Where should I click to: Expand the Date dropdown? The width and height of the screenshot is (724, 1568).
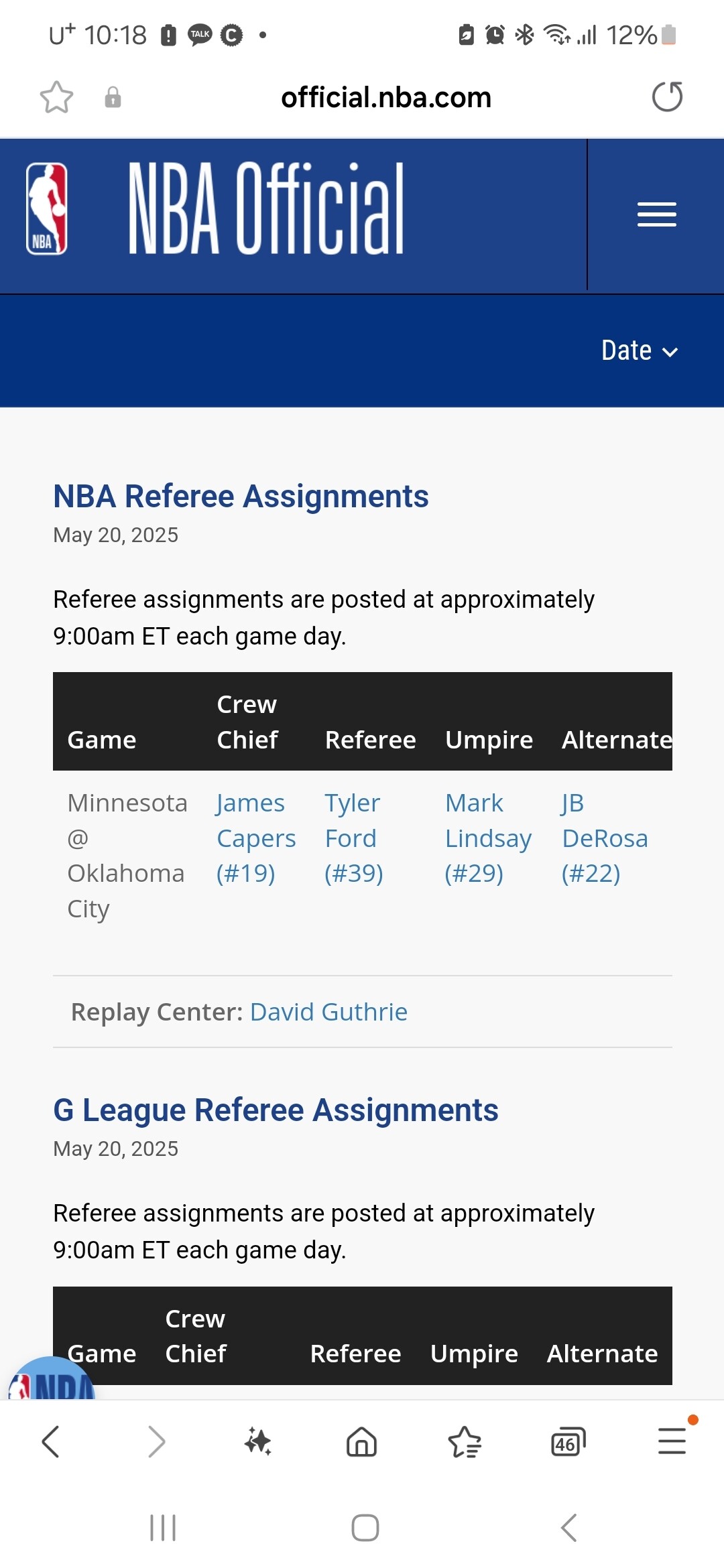(x=639, y=351)
